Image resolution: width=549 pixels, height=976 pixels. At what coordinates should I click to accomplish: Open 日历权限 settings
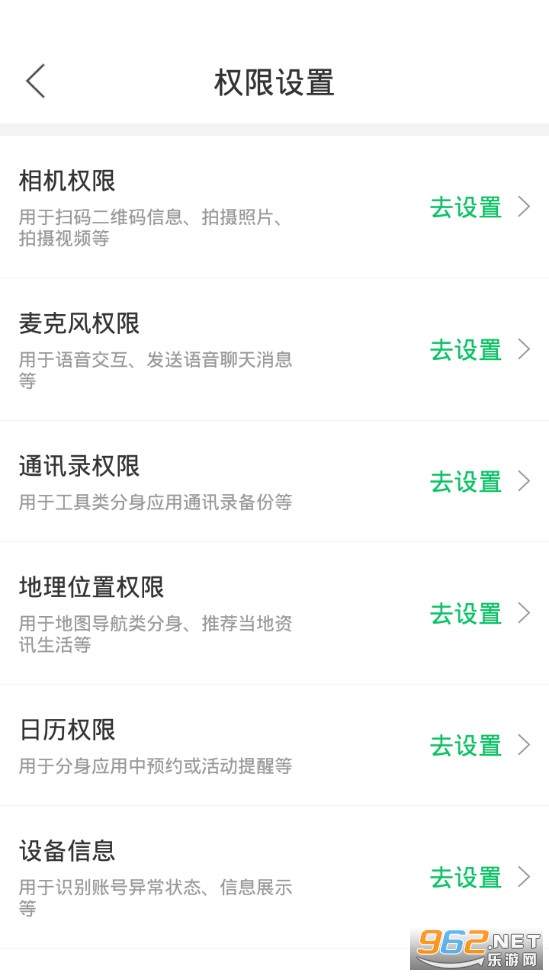(x=274, y=745)
